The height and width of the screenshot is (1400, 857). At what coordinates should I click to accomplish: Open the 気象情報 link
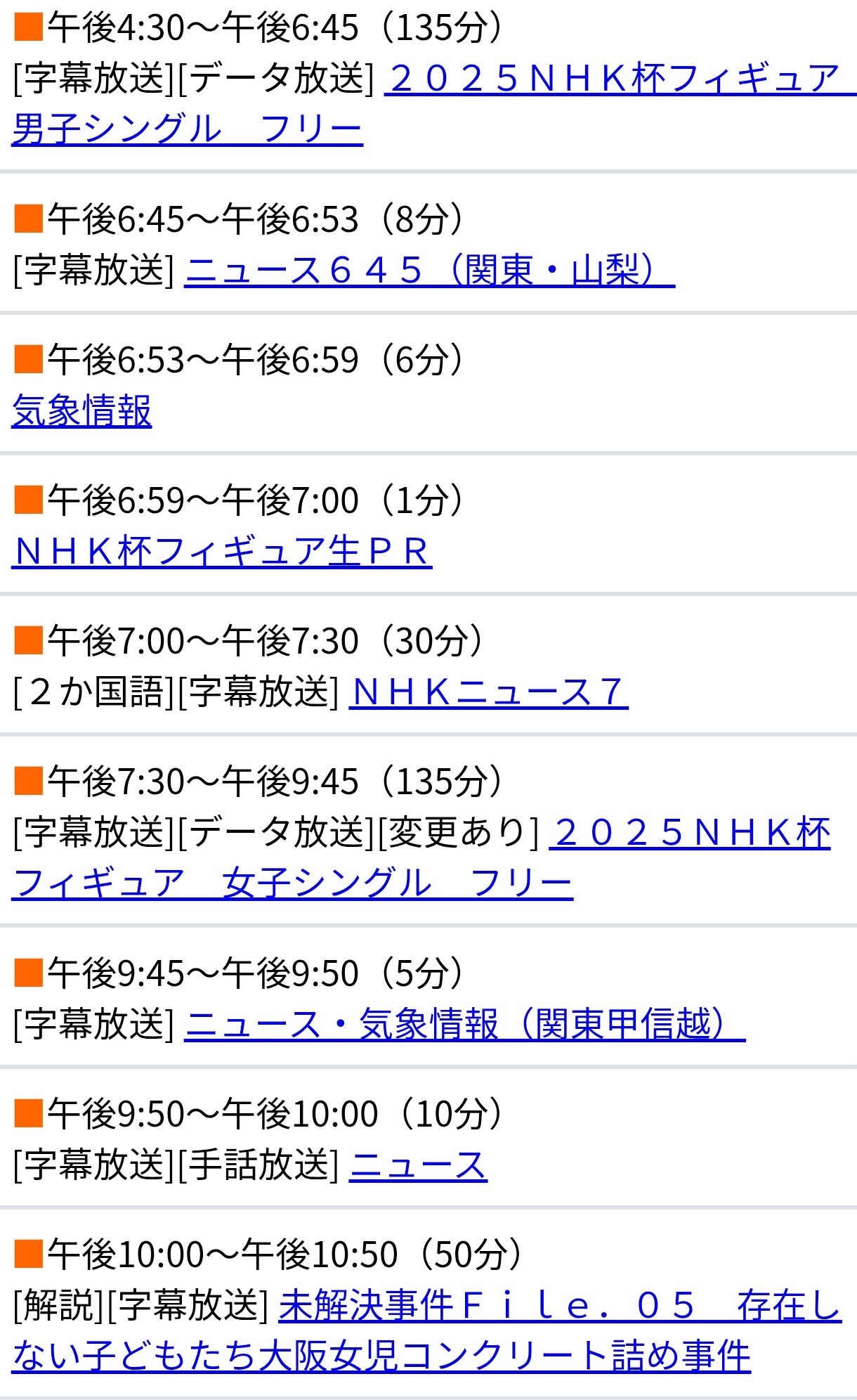(x=82, y=411)
